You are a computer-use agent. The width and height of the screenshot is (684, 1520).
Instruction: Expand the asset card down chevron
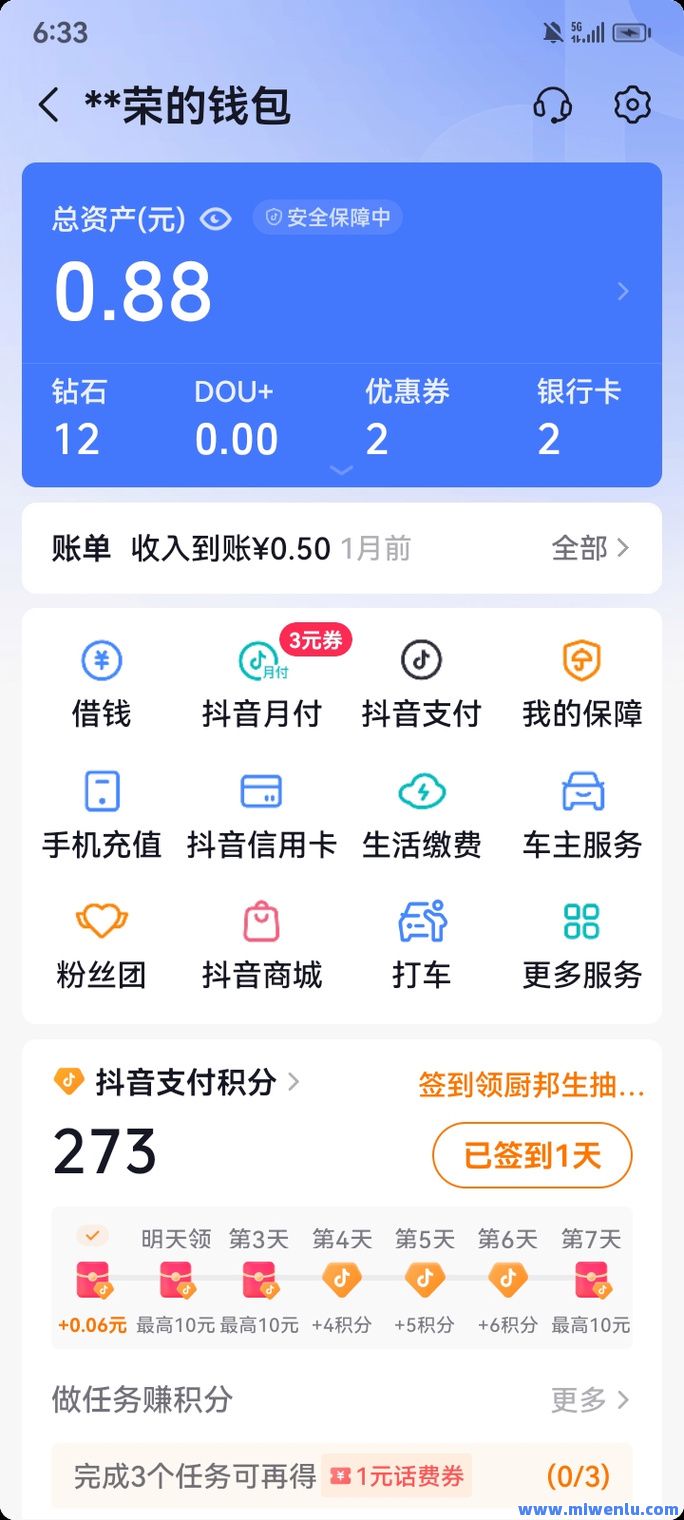coord(341,470)
